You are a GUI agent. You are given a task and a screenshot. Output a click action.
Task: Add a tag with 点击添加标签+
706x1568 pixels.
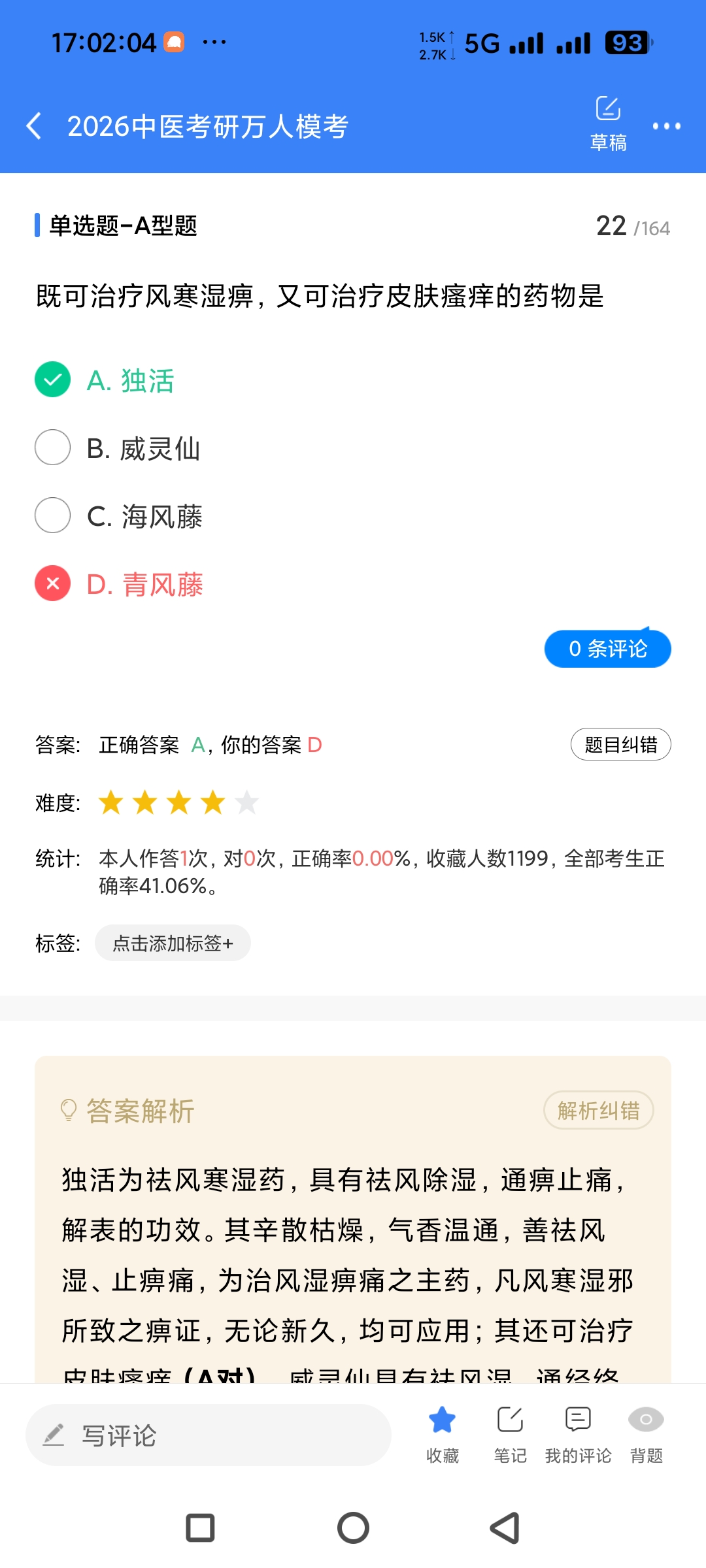(x=173, y=943)
